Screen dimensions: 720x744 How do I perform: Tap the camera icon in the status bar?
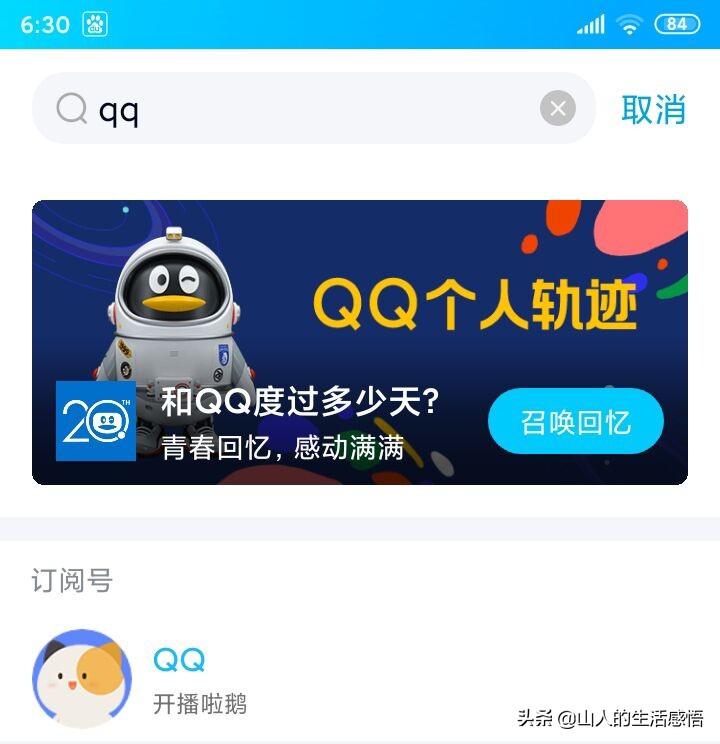pos(94,22)
